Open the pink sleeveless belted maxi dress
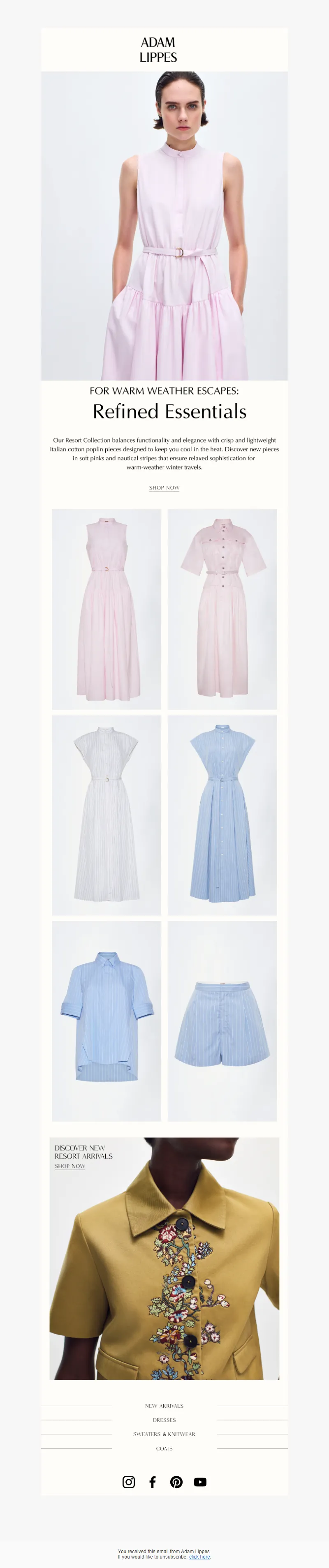 [106, 609]
